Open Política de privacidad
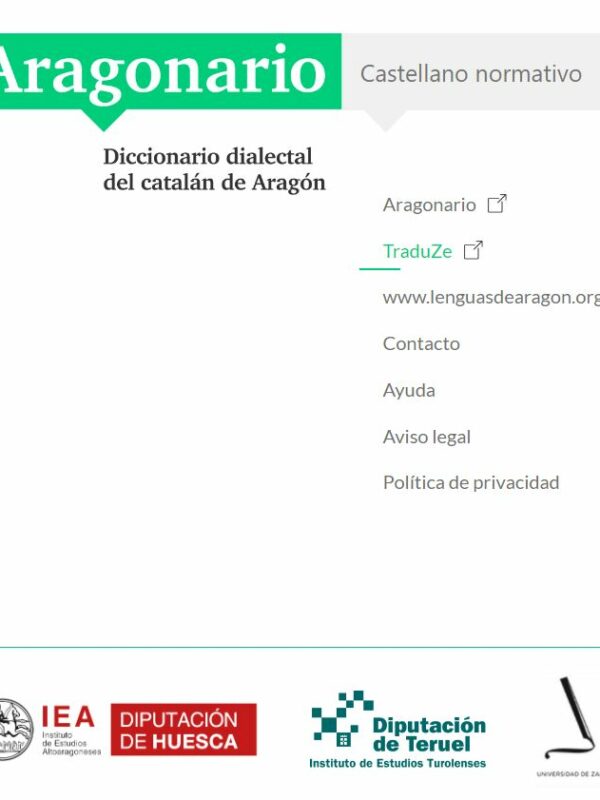The width and height of the screenshot is (600, 800). coord(471,482)
